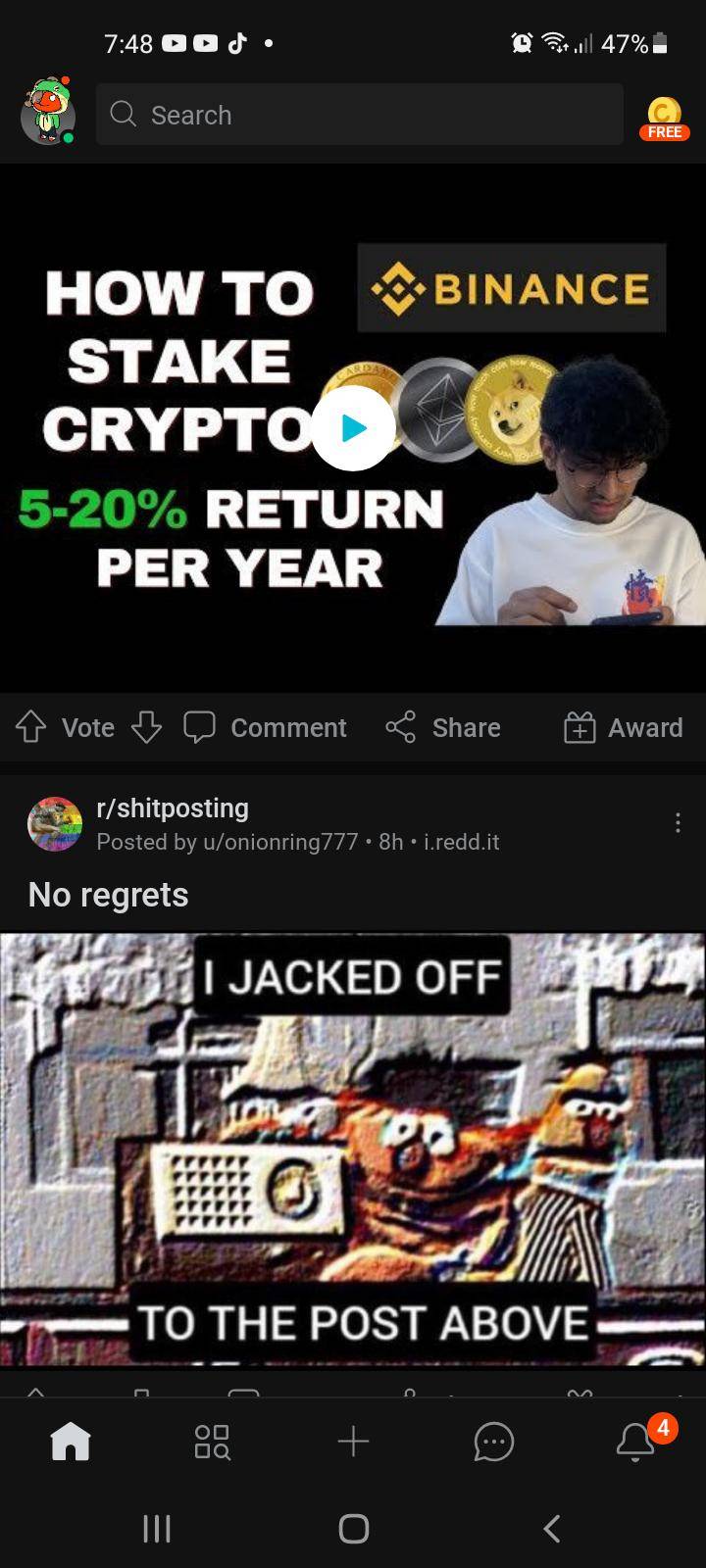This screenshot has width=706, height=1568.
Task: Switch to the Discover communities tab
Action: [x=212, y=1442]
